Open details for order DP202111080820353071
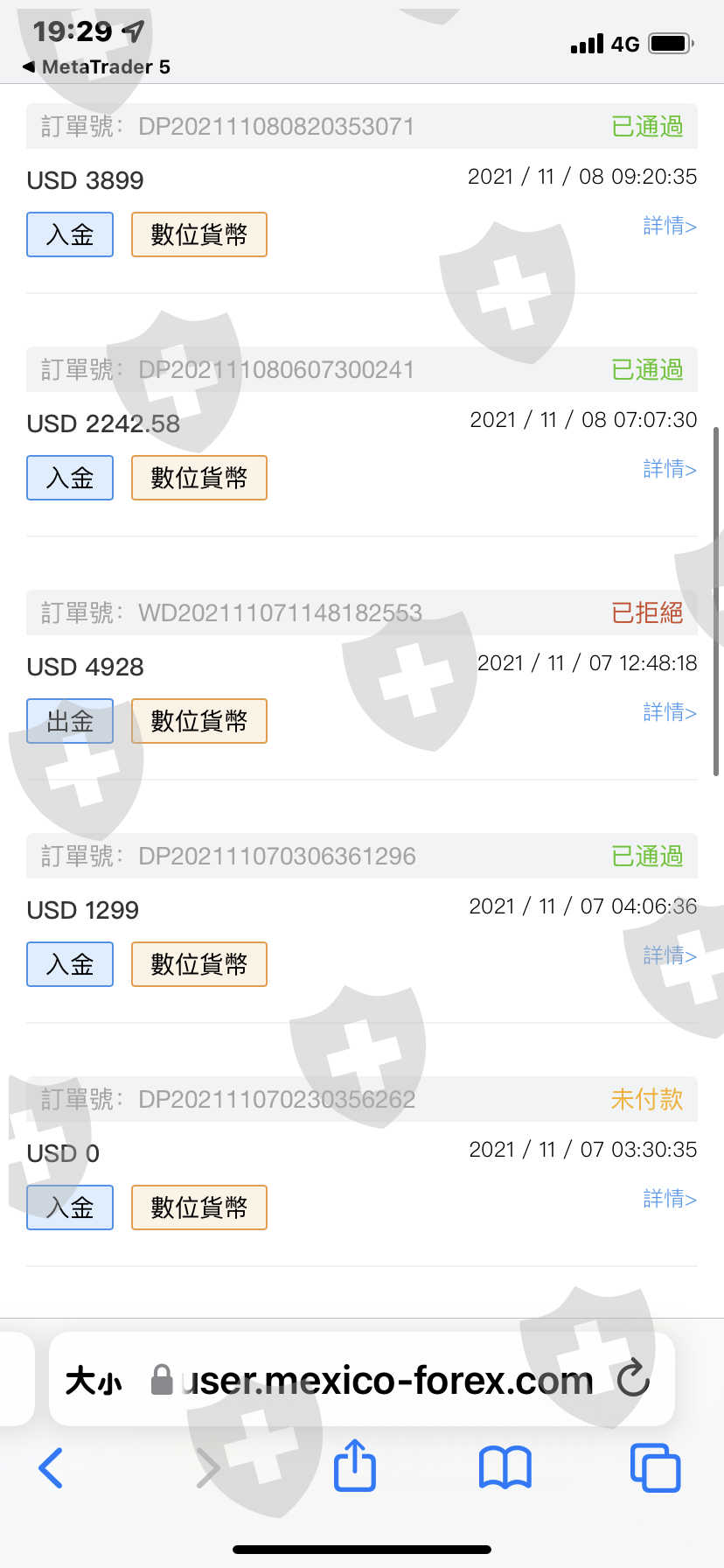 coord(669,226)
